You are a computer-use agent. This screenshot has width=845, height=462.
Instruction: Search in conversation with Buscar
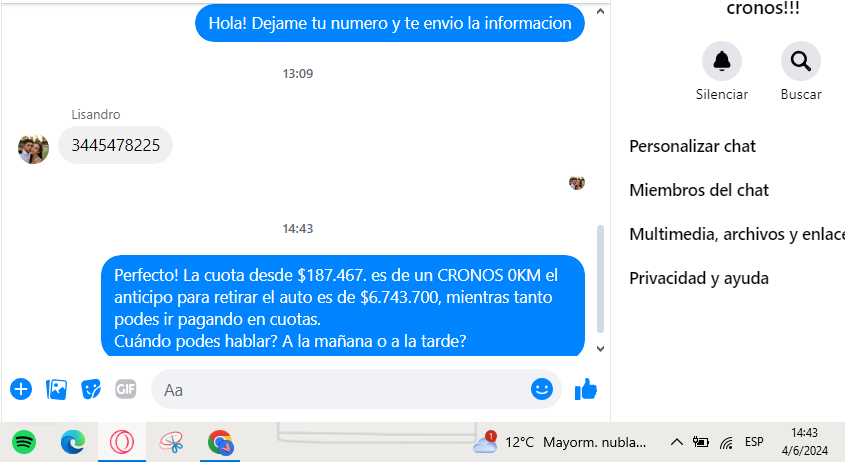coord(800,62)
